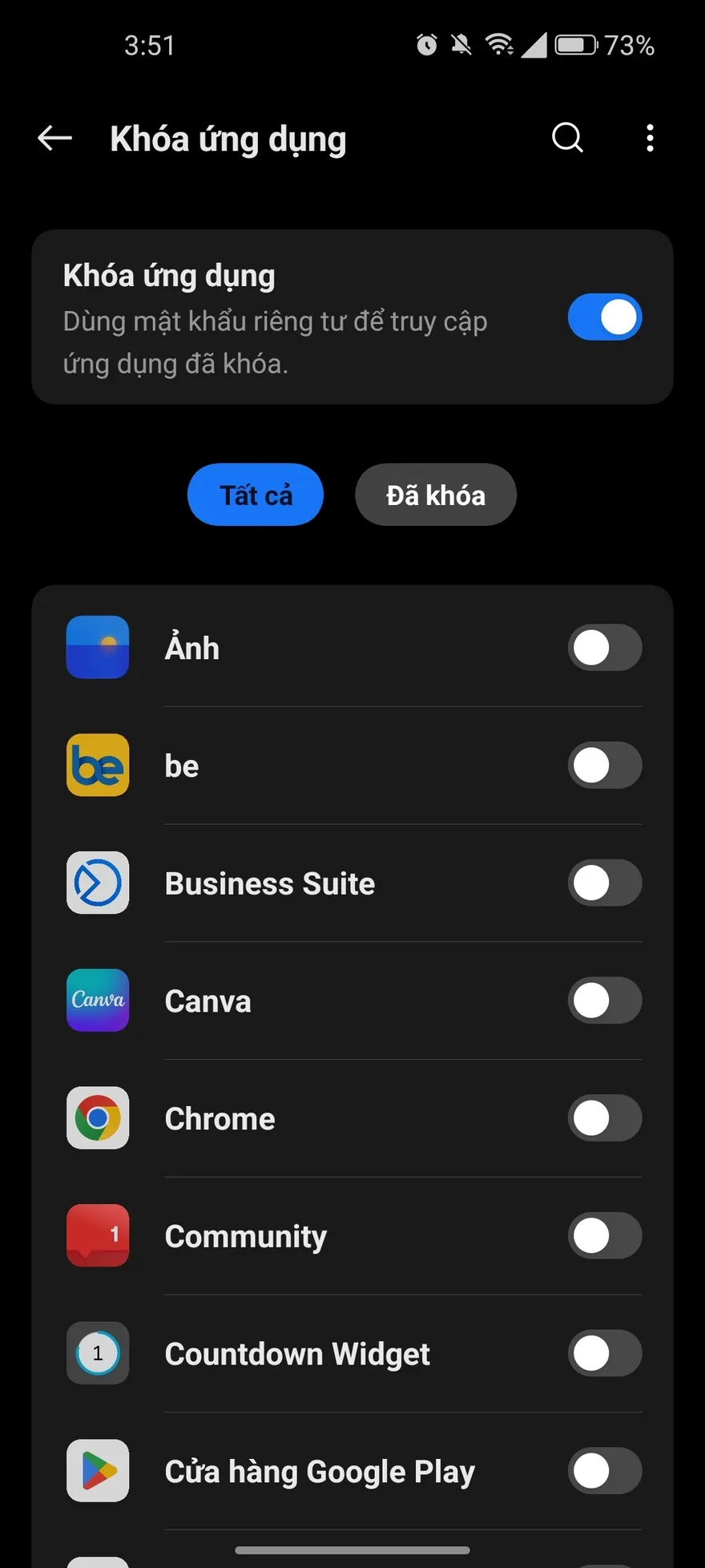Open the Ảnh photos app icon
Image resolution: width=705 pixels, height=1568 pixels.
(x=97, y=647)
